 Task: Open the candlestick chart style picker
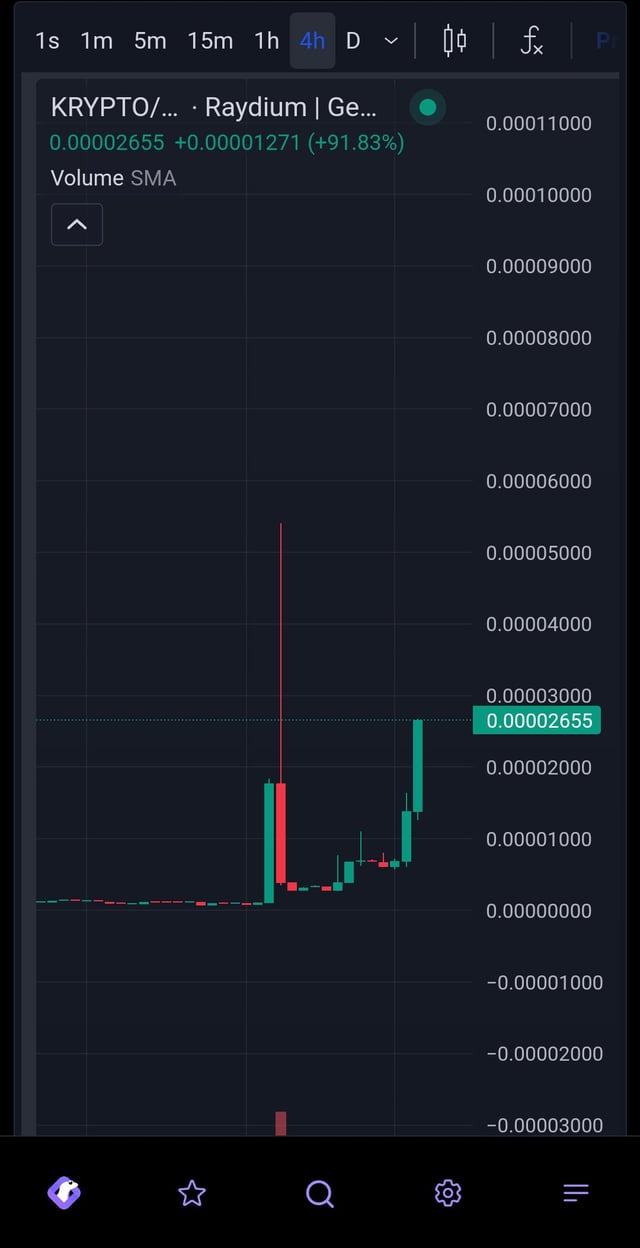click(x=455, y=41)
